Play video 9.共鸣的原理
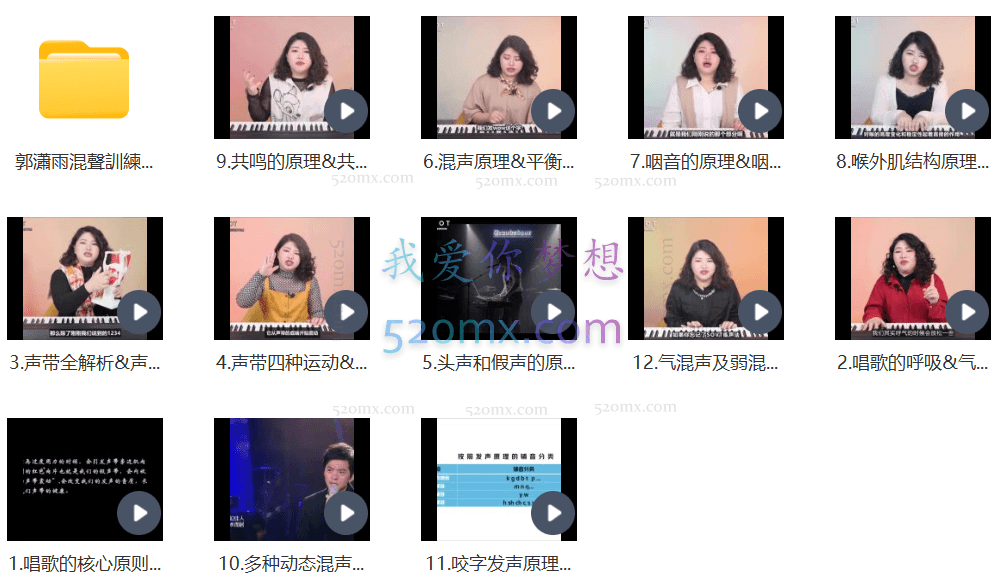Viewport: 1008px width, 583px height. [346, 111]
